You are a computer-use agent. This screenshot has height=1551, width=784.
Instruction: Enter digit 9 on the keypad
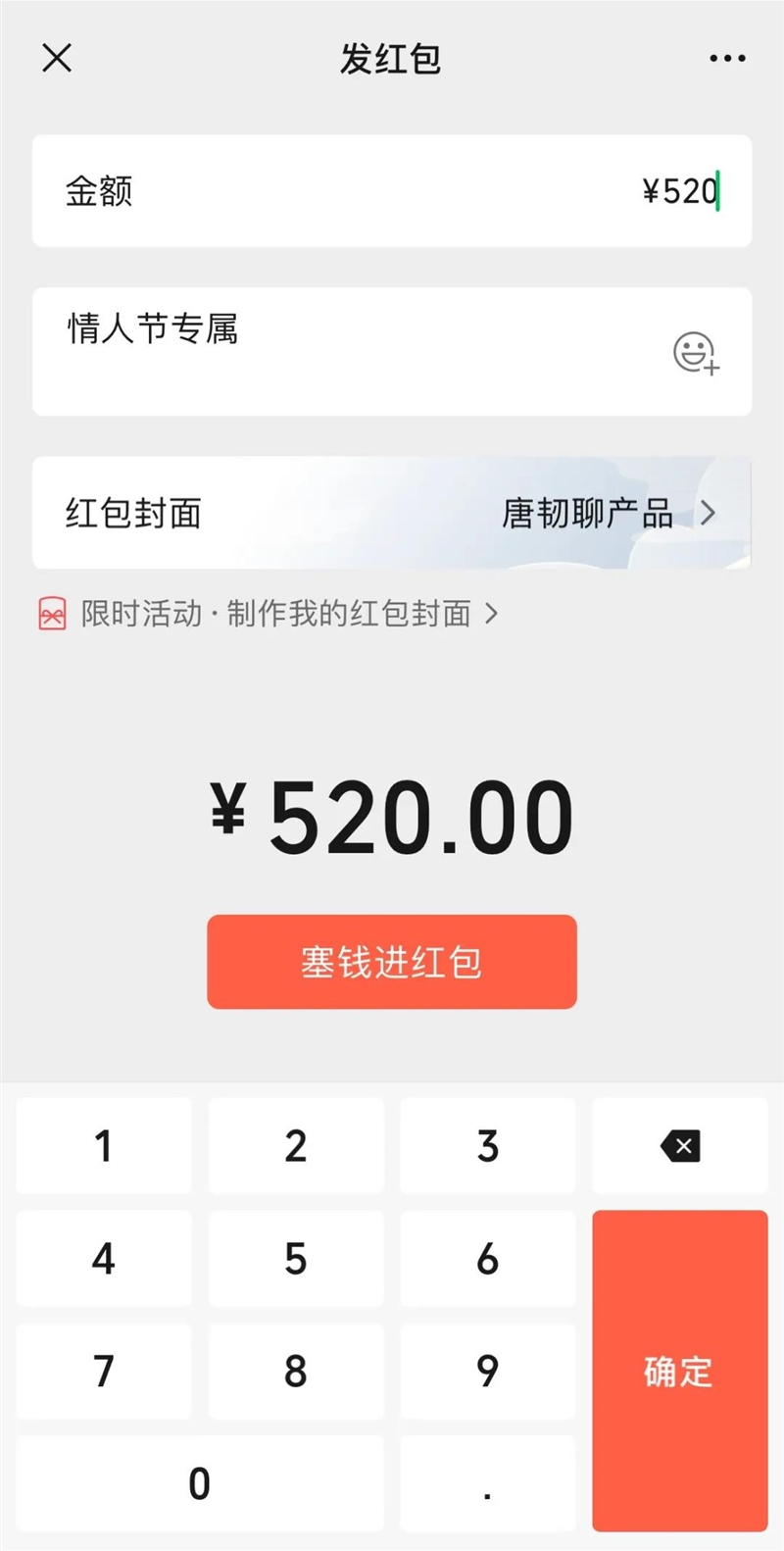[x=488, y=1372]
